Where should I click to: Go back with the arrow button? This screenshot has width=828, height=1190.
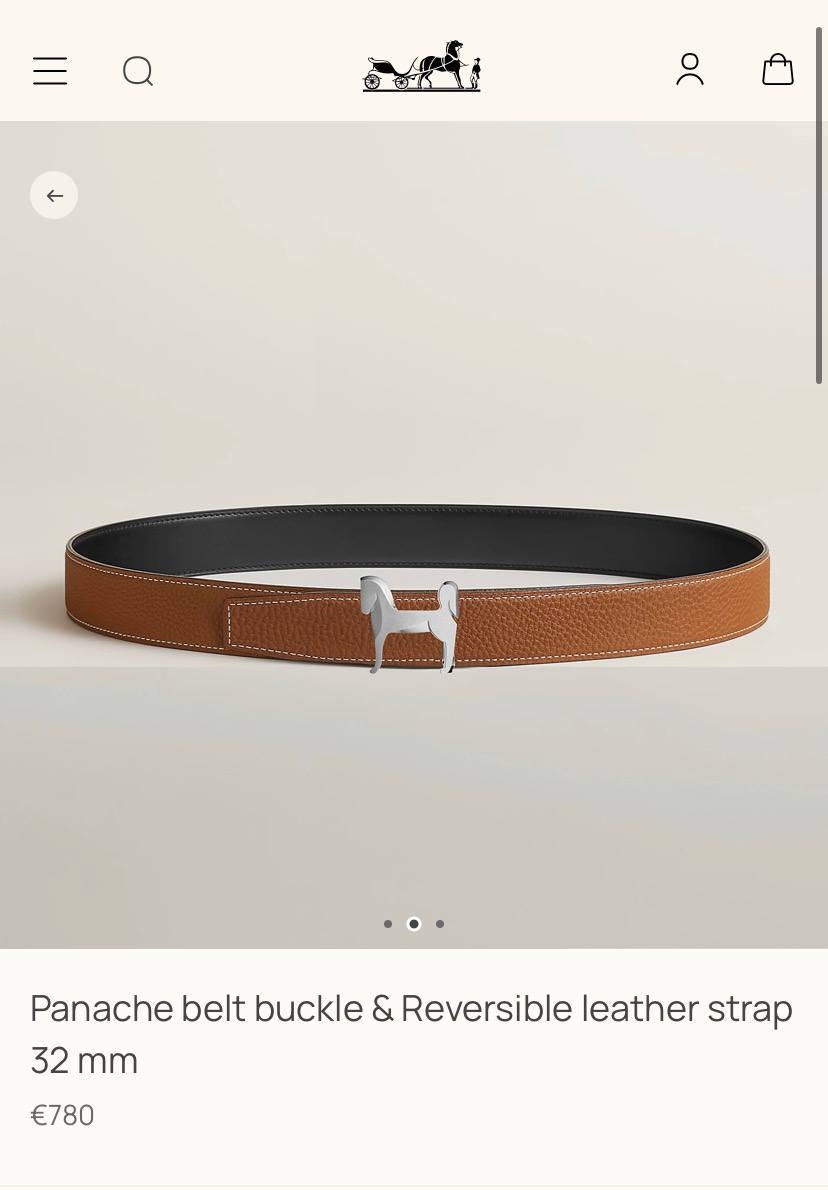[x=54, y=195]
